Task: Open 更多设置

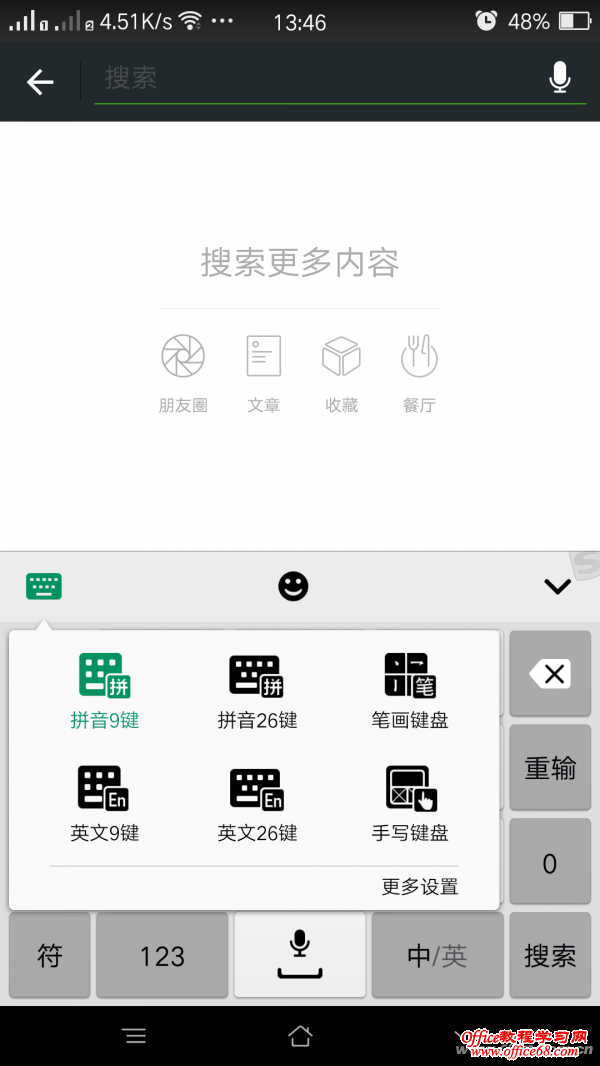Action: pyautogui.click(x=420, y=887)
